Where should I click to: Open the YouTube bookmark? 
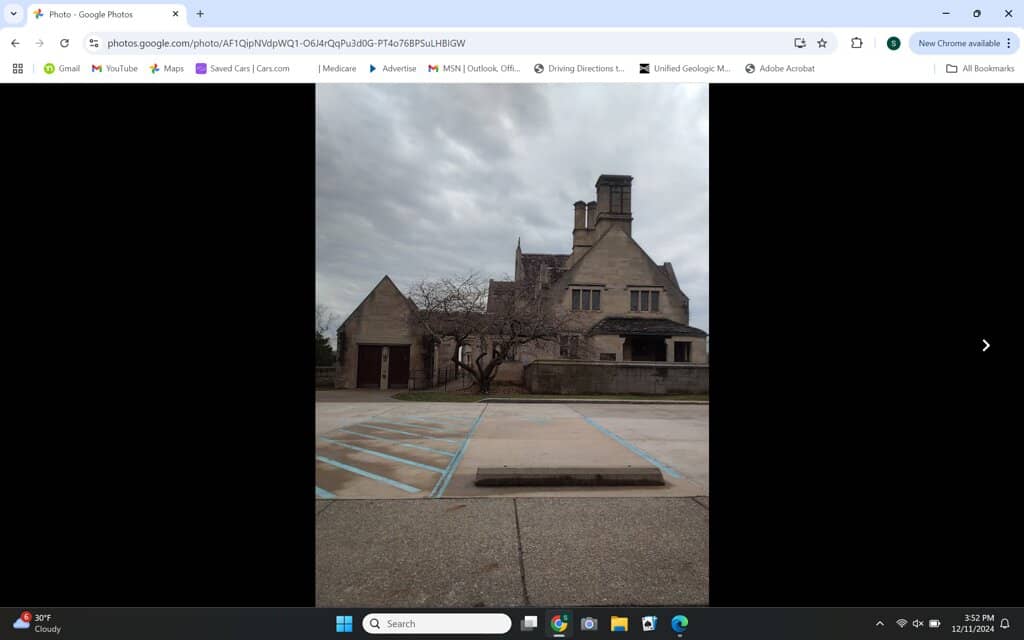point(114,68)
